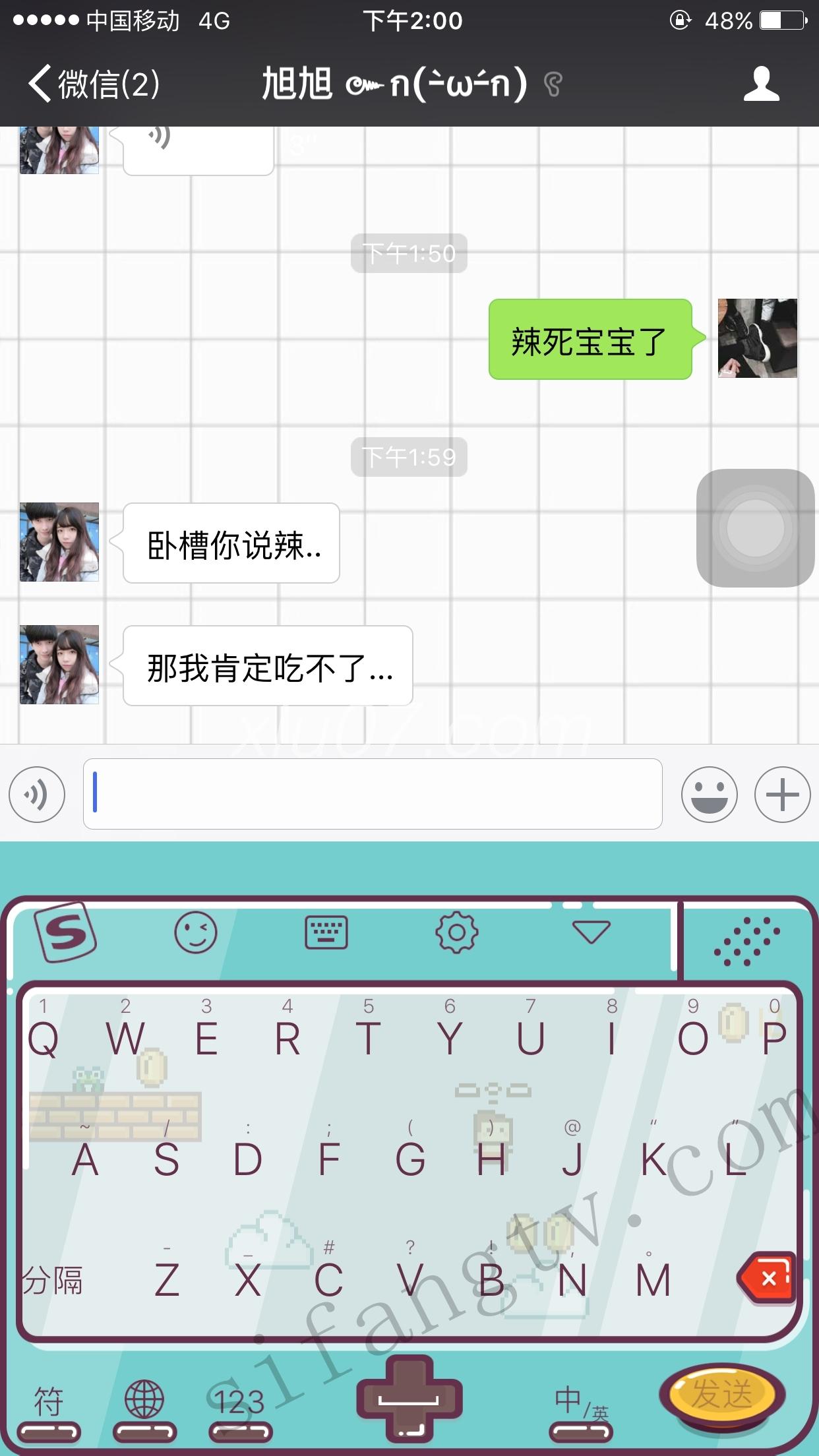Open the contact profile icon

761,84
